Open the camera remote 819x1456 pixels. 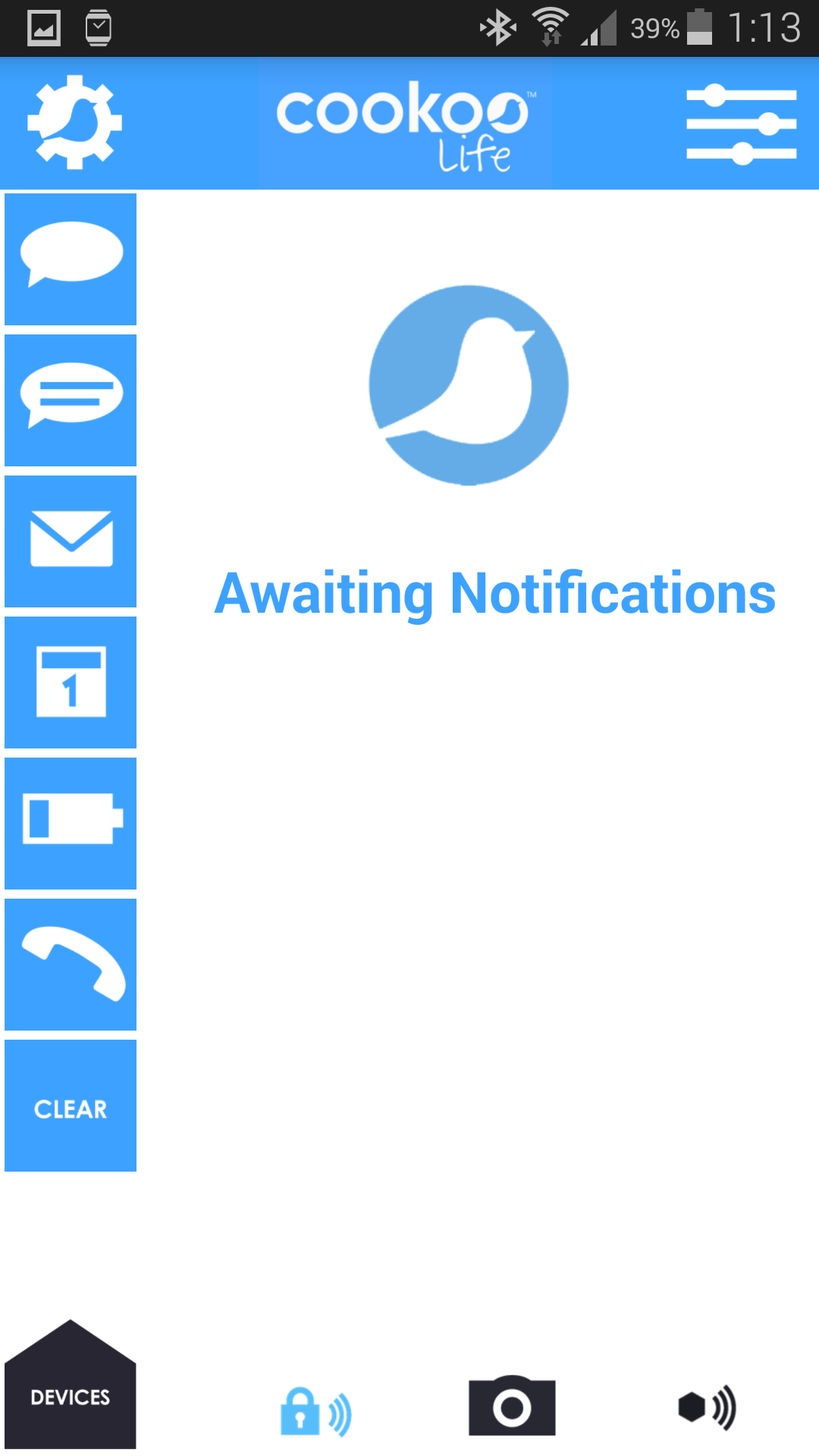click(x=512, y=1406)
